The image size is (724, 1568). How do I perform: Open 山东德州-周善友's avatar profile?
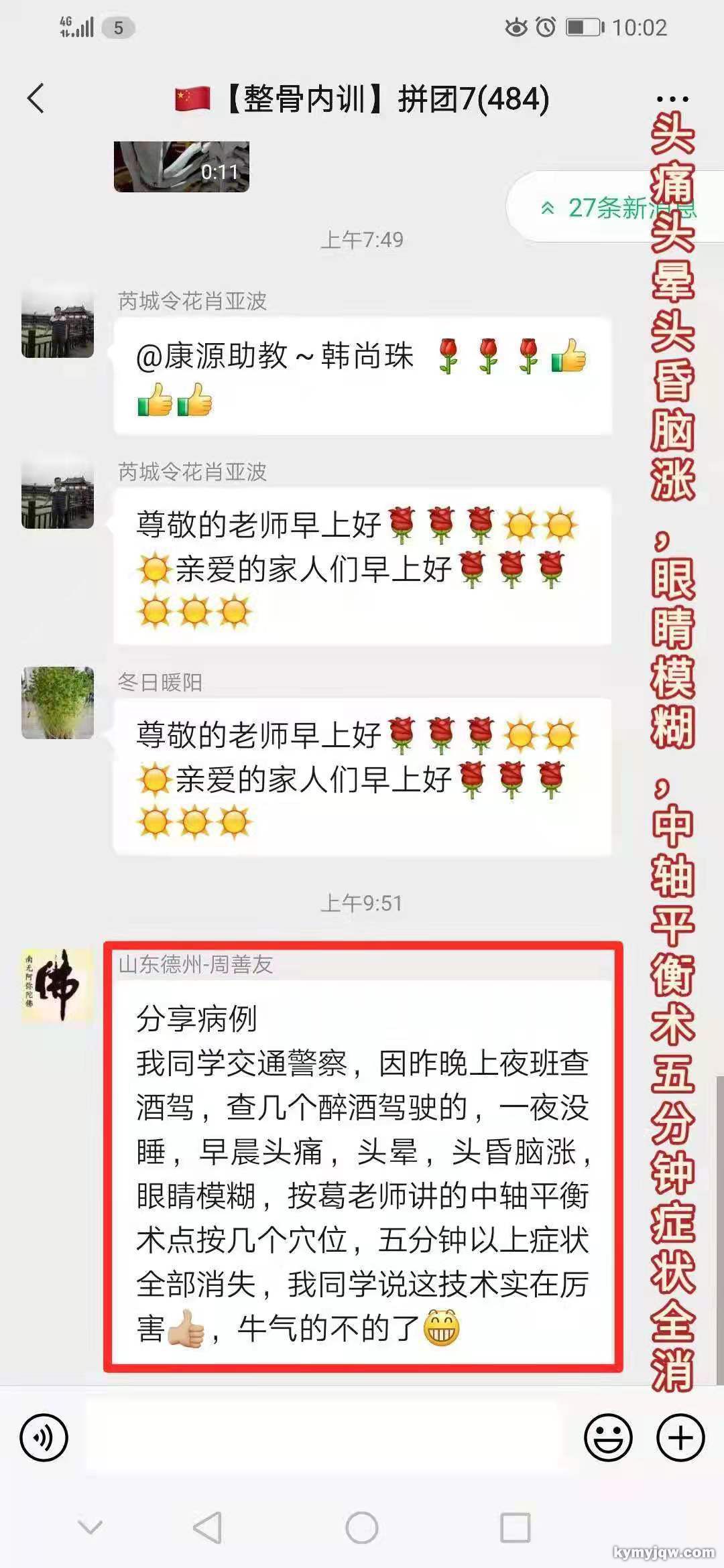click(x=58, y=984)
